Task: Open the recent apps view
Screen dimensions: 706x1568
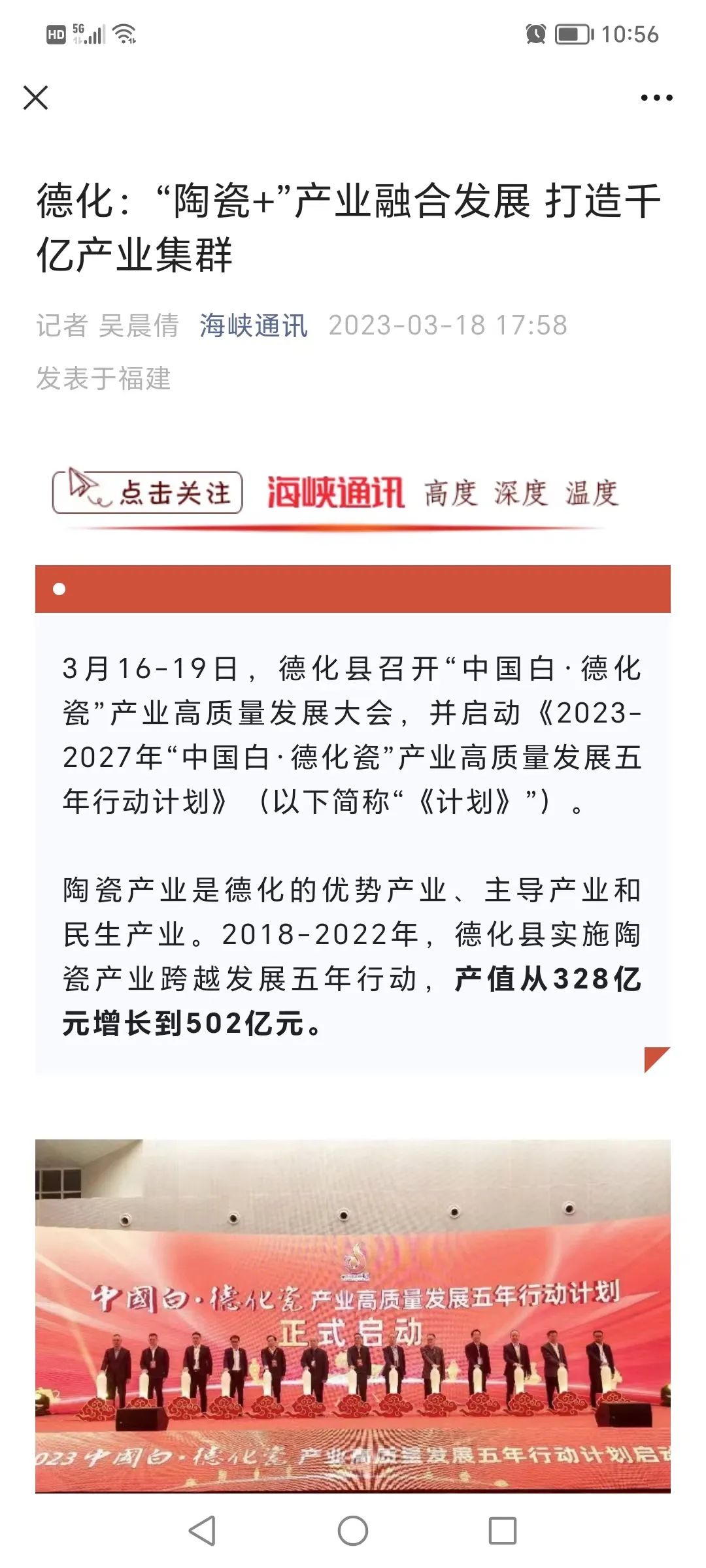Action: pyautogui.click(x=502, y=1530)
